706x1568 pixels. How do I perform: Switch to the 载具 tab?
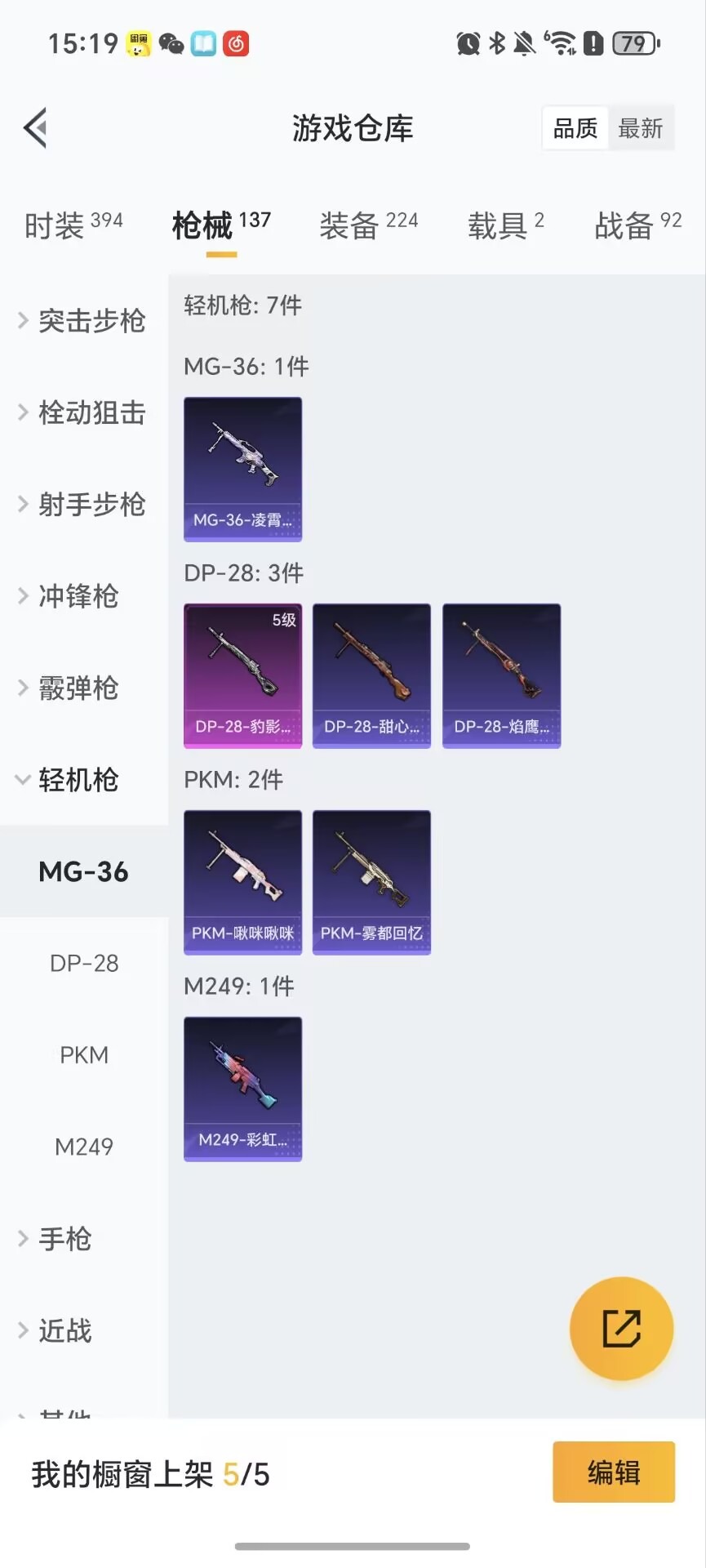pyautogui.click(x=498, y=226)
